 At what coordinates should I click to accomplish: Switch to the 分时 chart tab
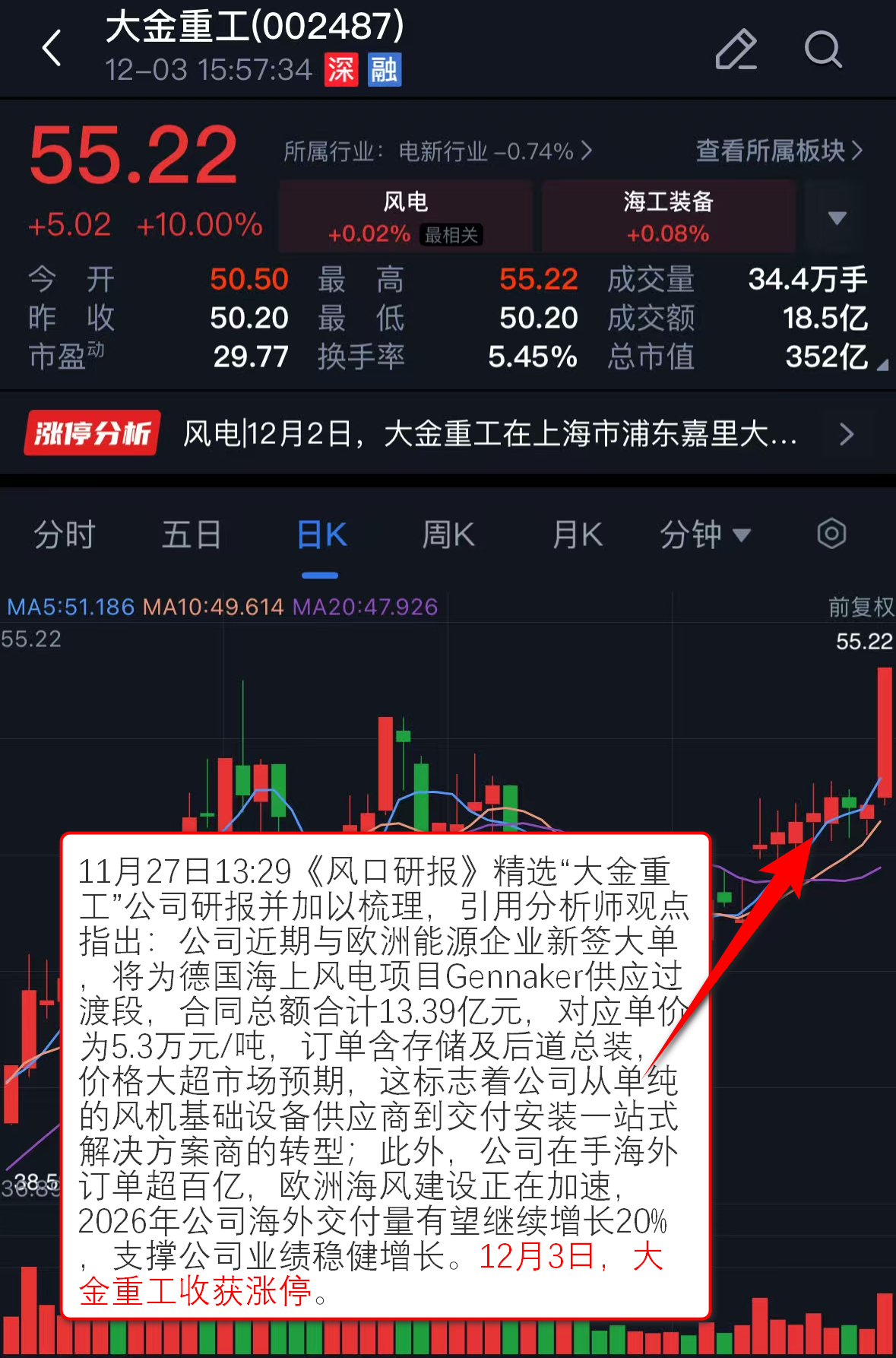coord(65,535)
